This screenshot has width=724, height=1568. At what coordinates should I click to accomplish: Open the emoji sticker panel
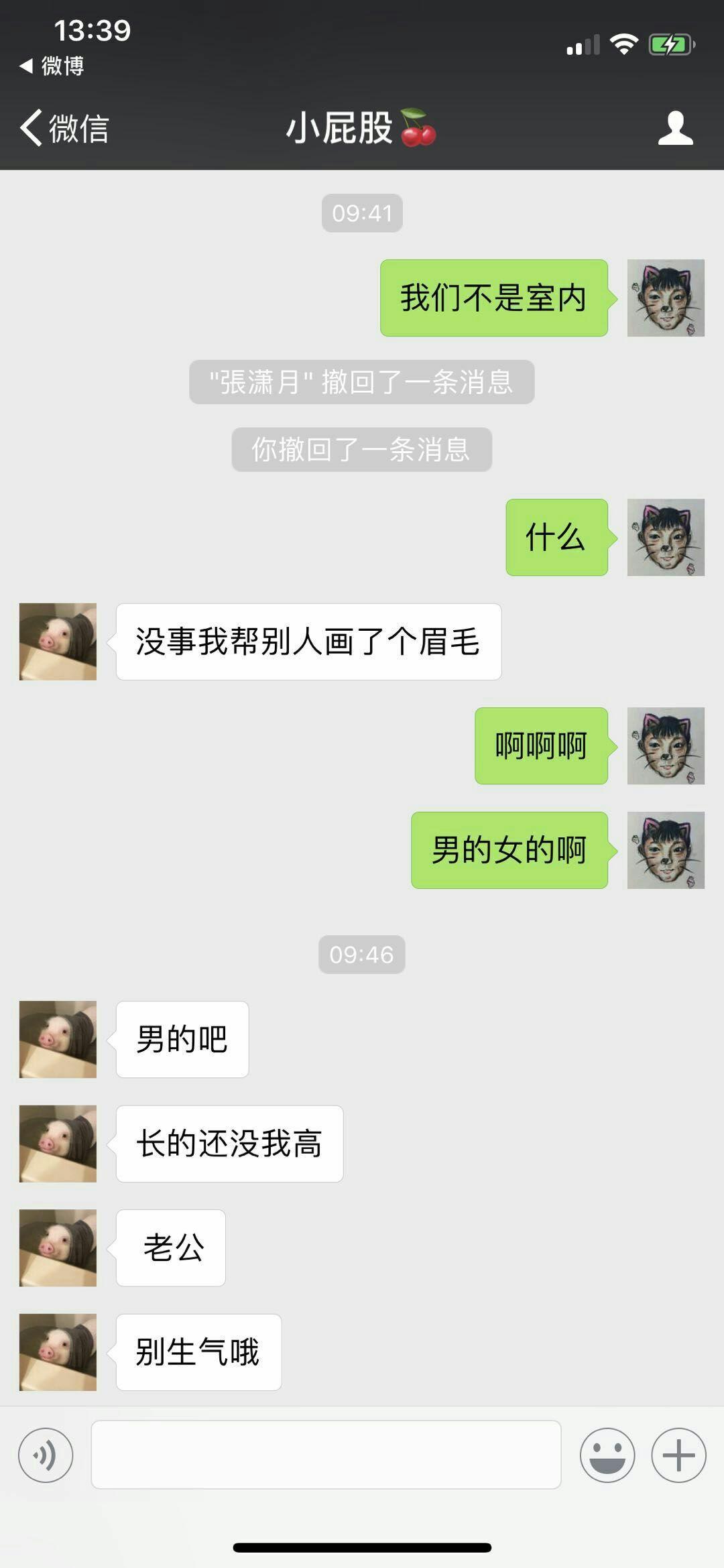(607, 1455)
